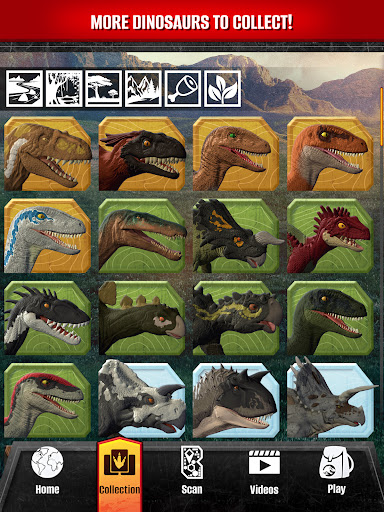This screenshot has height=512, width=384.
Task: View the red spiky-crested dinosaur tile
Action: tap(330, 236)
